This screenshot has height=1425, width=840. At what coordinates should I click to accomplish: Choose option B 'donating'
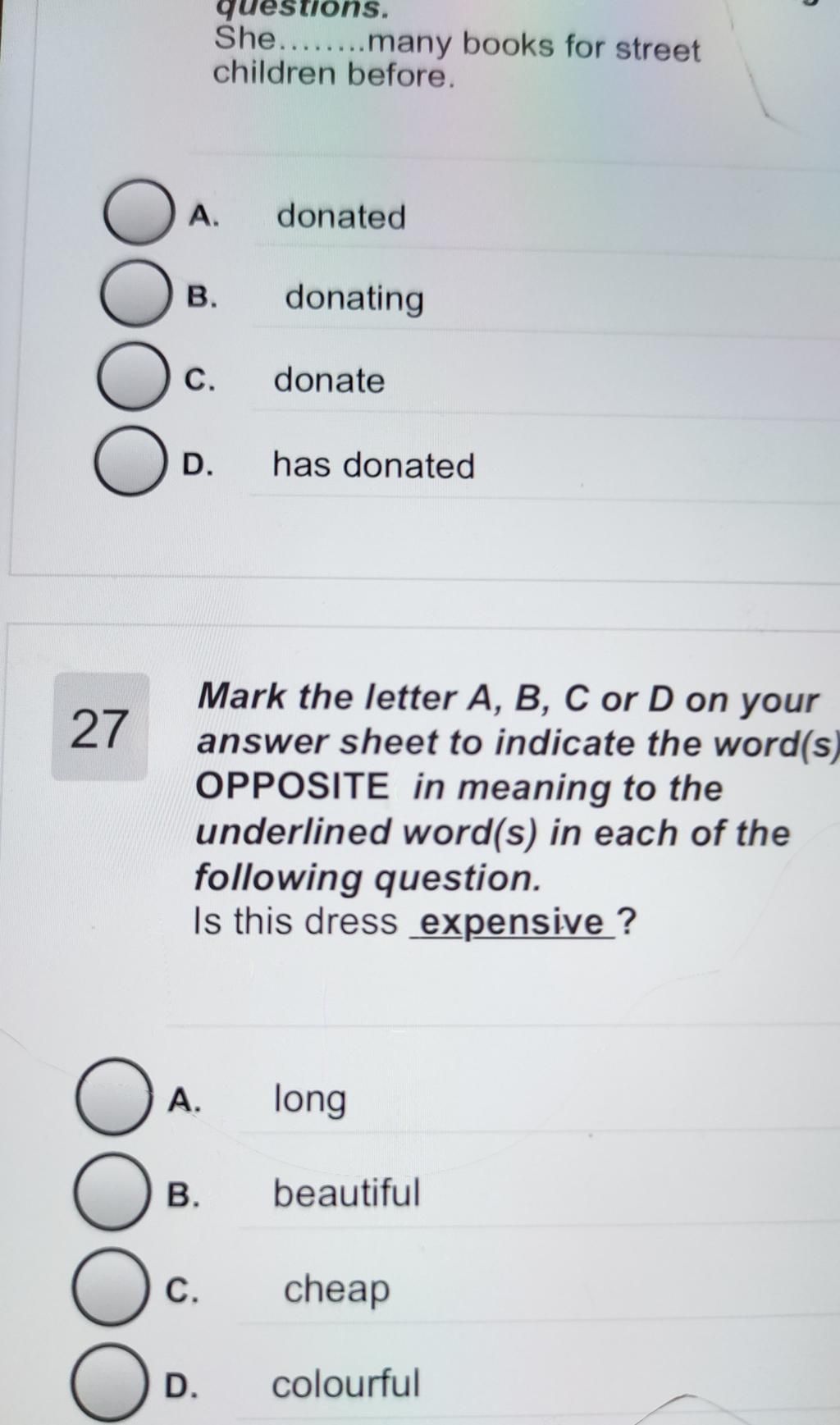click(x=135, y=295)
